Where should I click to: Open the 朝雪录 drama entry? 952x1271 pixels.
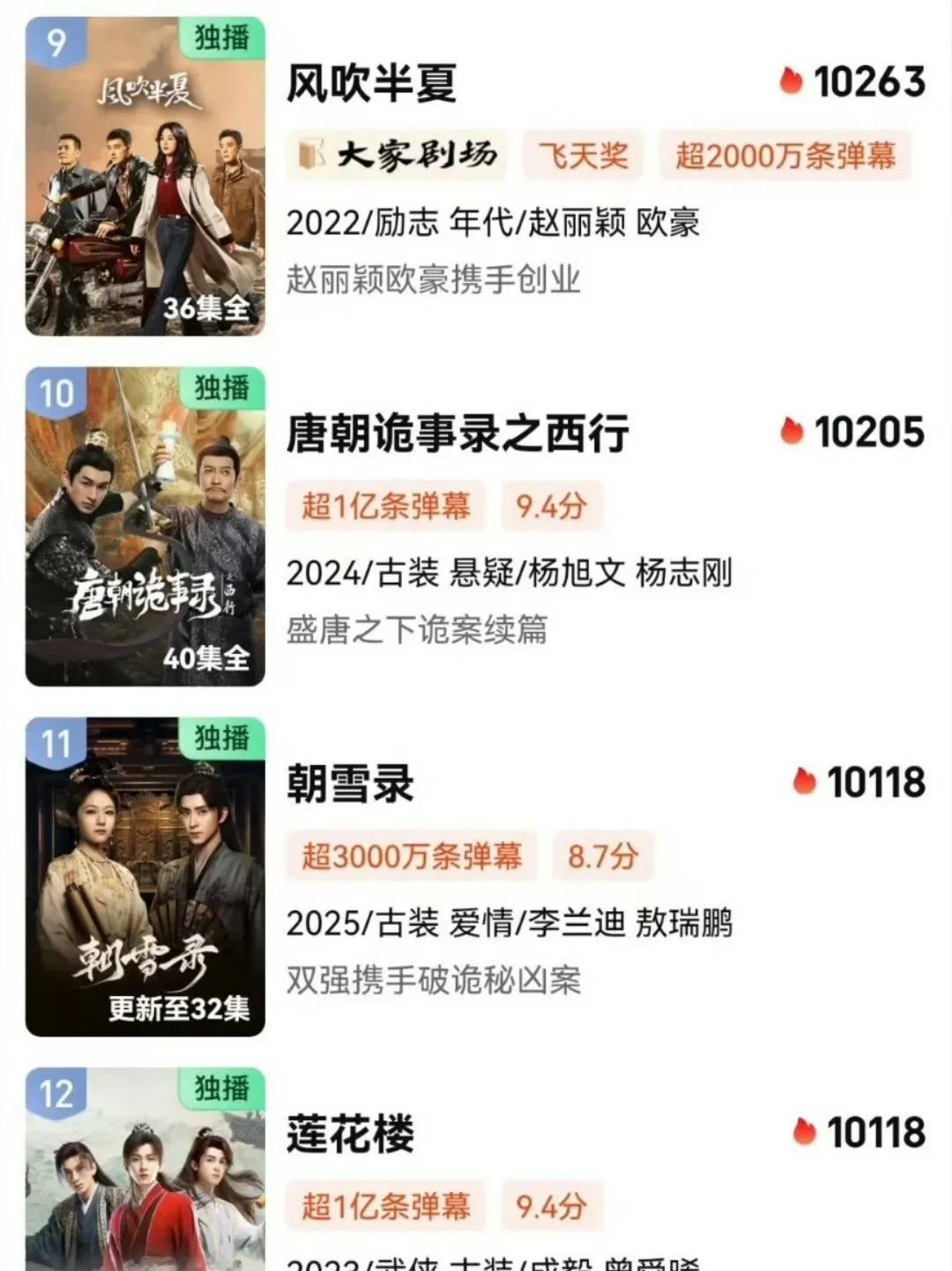pos(350,784)
